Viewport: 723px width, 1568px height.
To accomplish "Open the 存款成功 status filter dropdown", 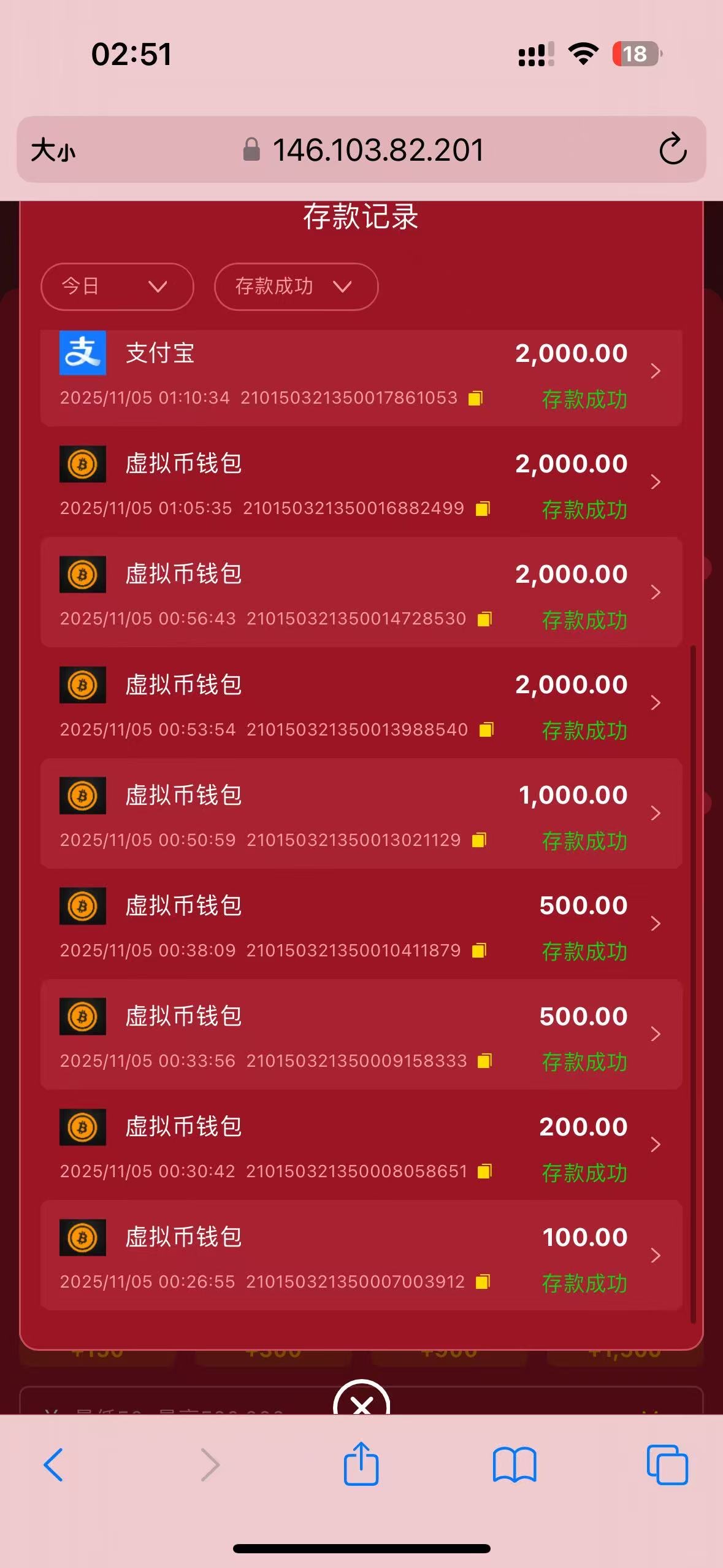I will 296,286.
